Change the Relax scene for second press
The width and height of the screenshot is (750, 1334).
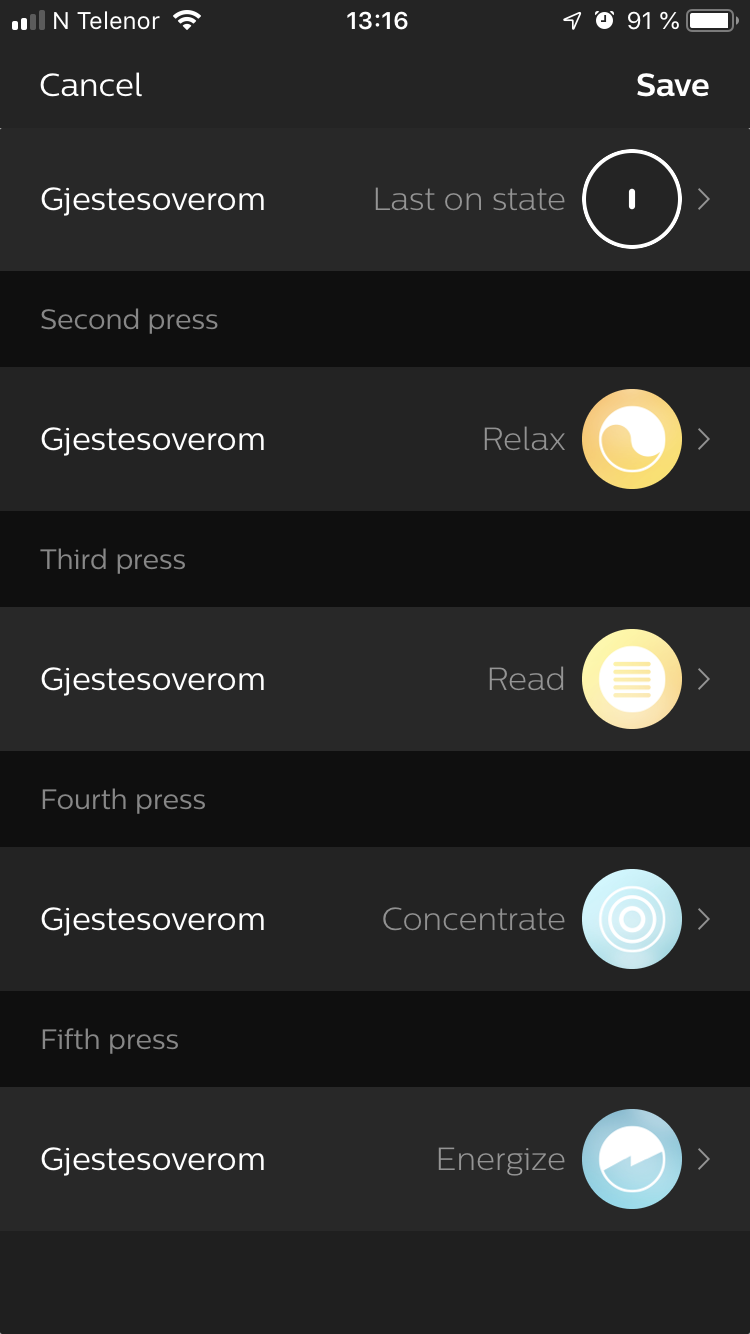[x=375, y=439]
